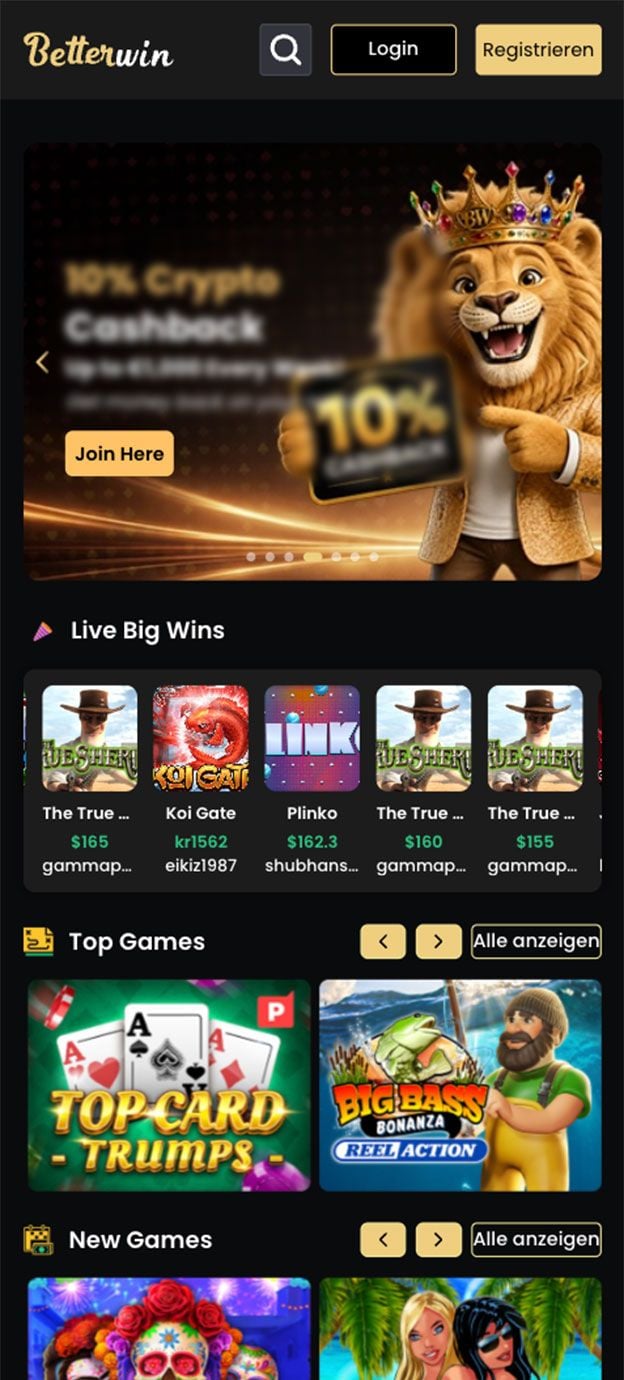Show next Top Games with right arrow
This screenshot has width=624, height=1380.
[x=438, y=941]
